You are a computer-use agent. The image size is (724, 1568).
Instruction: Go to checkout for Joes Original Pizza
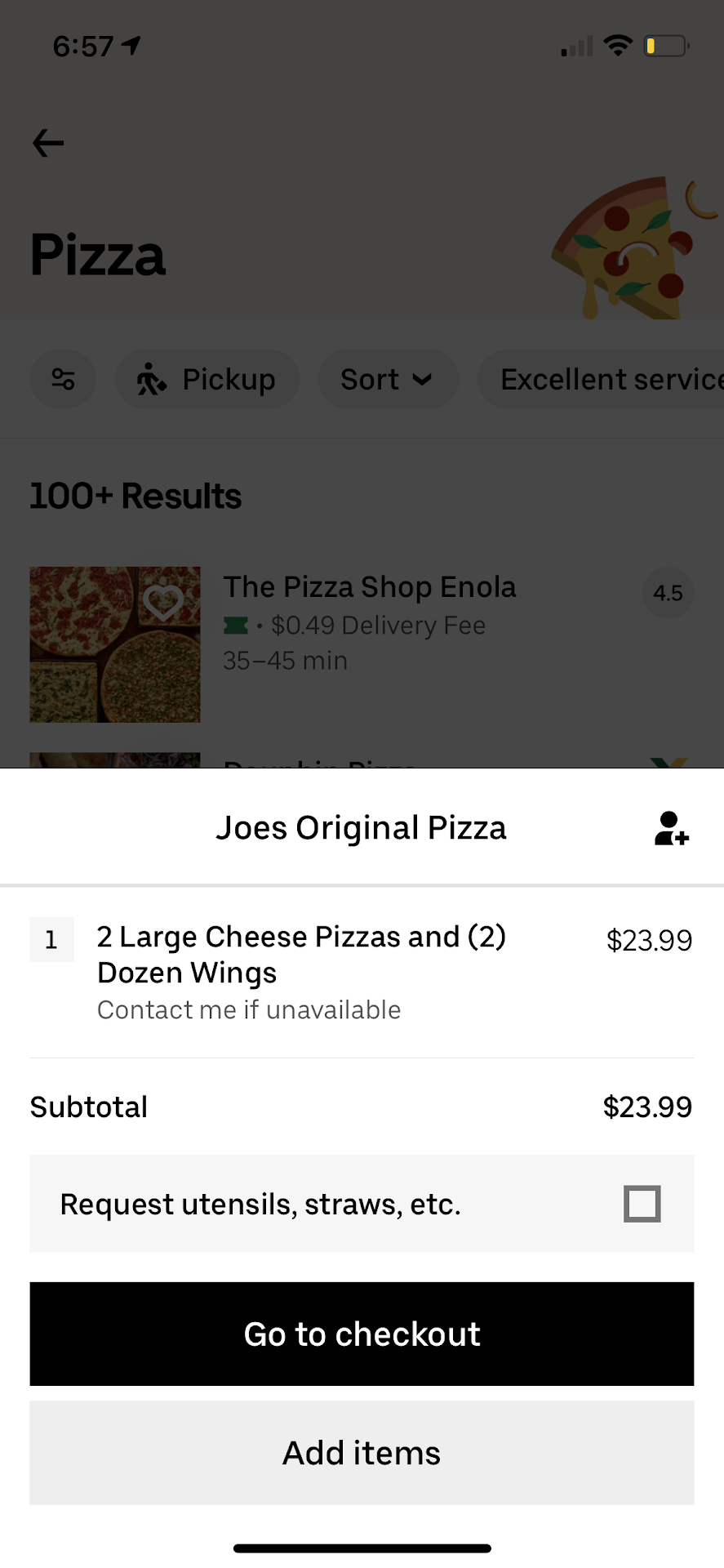click(x=362, y=1334)
